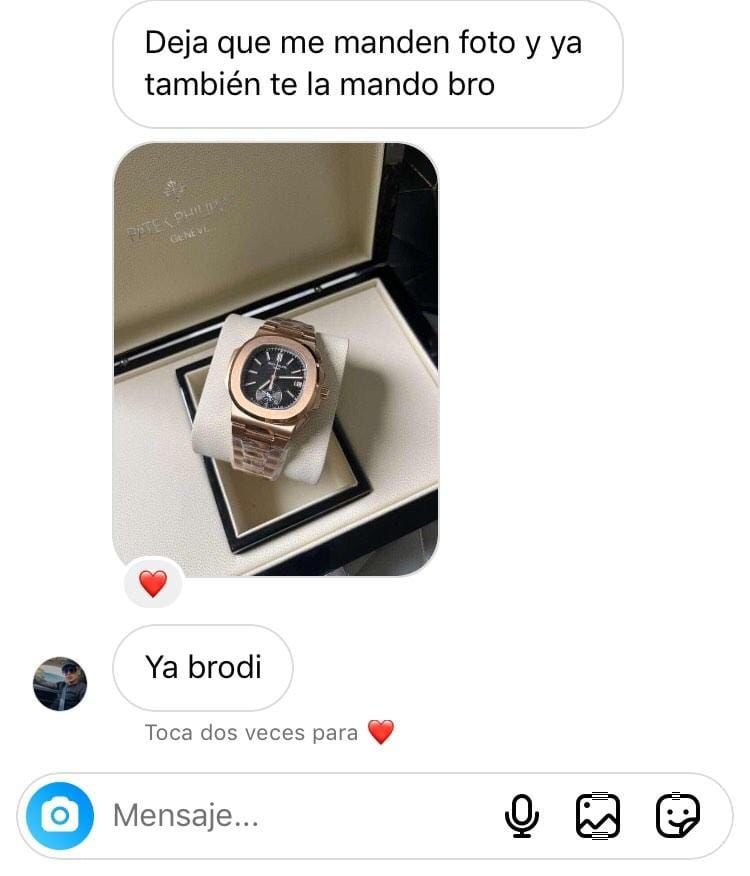Record a voice message with the microphone
750x876 pixels.
(x=521, y=816)
